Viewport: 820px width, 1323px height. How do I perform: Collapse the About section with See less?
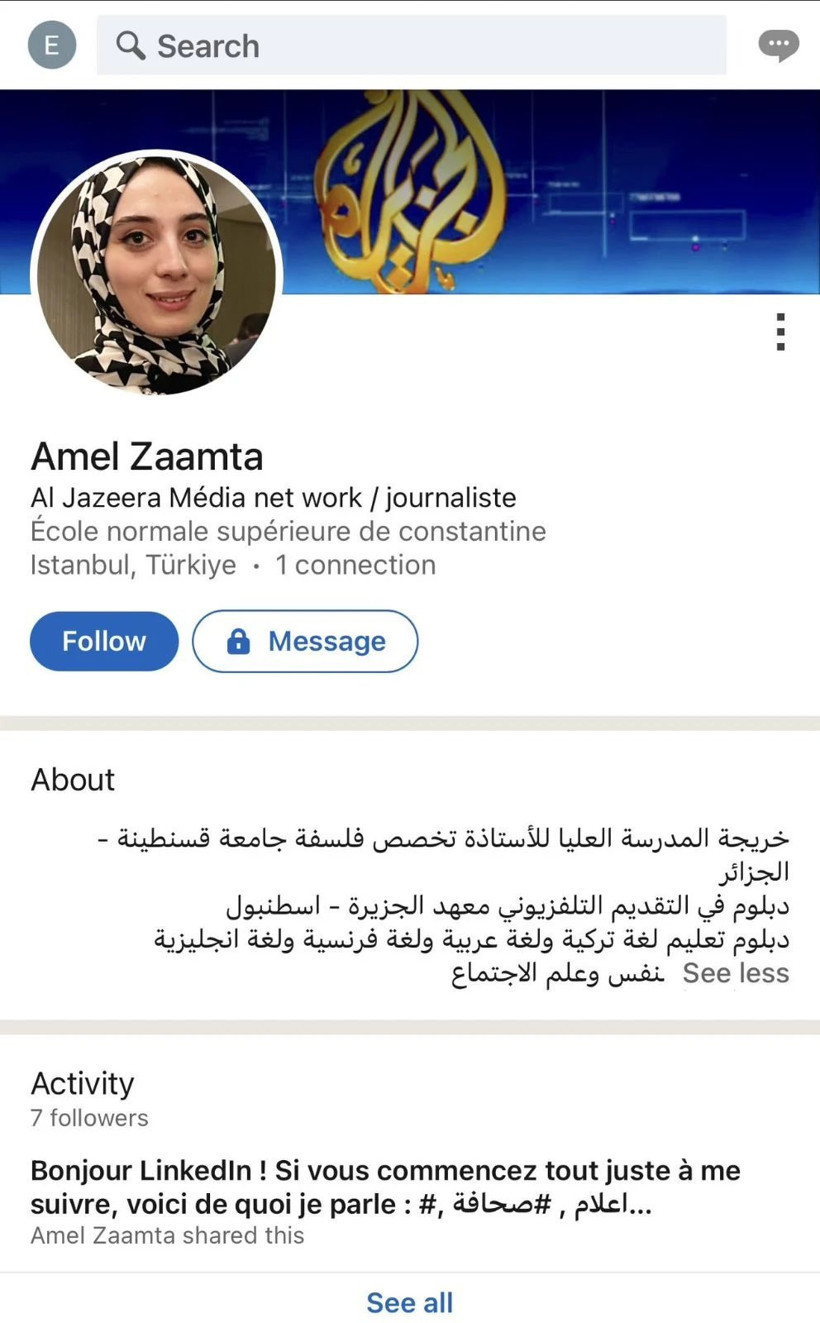point(735,973)
